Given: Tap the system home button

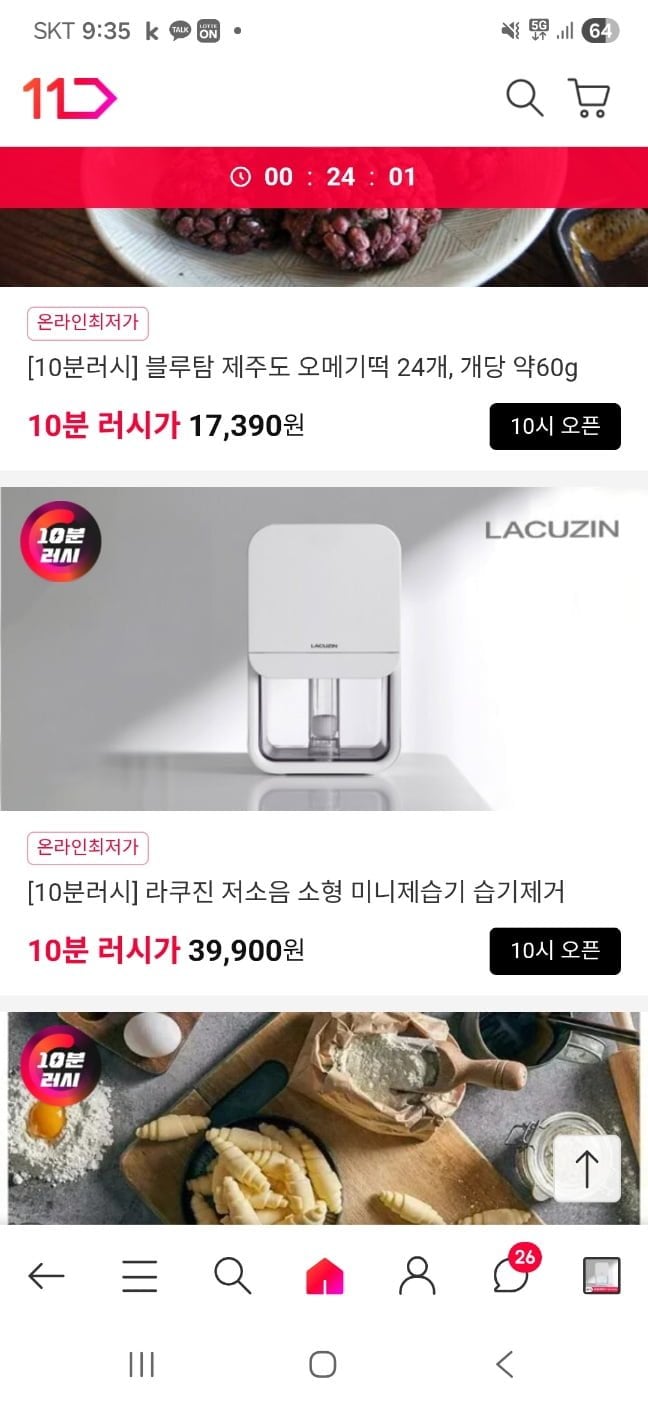Looking at the screenshot, I should pos(322,1364).
